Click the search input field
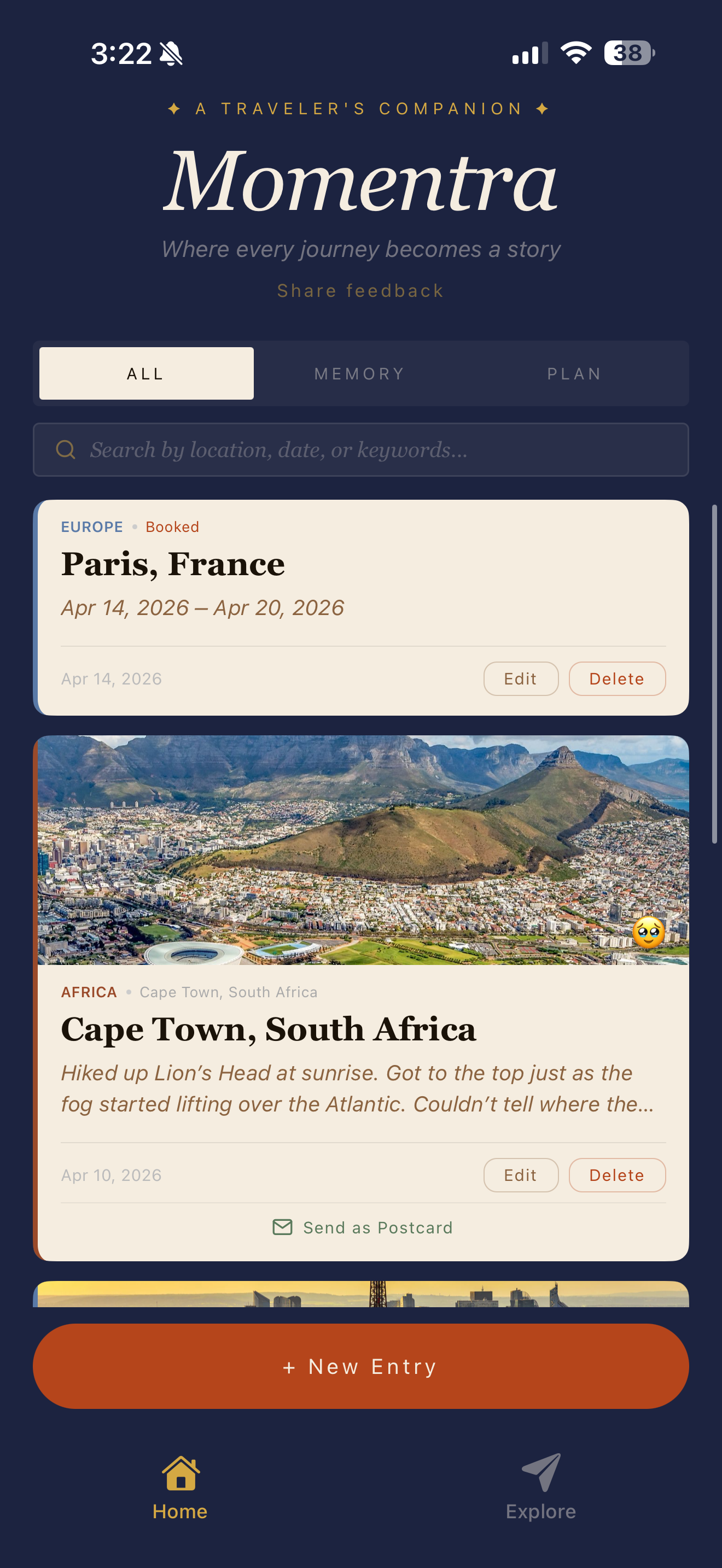 pyautogui.click(x=360, y=449)
